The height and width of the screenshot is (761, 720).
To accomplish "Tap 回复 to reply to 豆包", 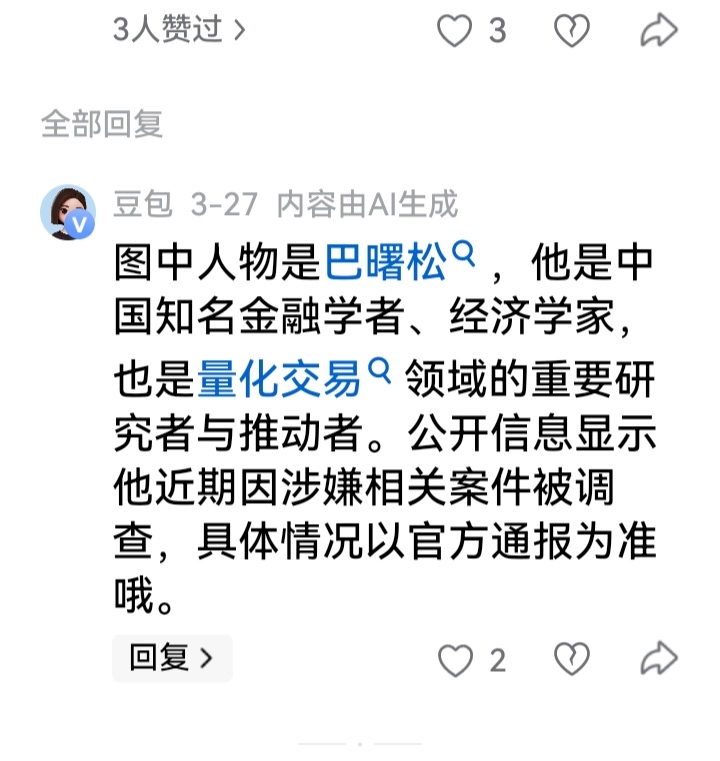I will [x=172, y=658].
